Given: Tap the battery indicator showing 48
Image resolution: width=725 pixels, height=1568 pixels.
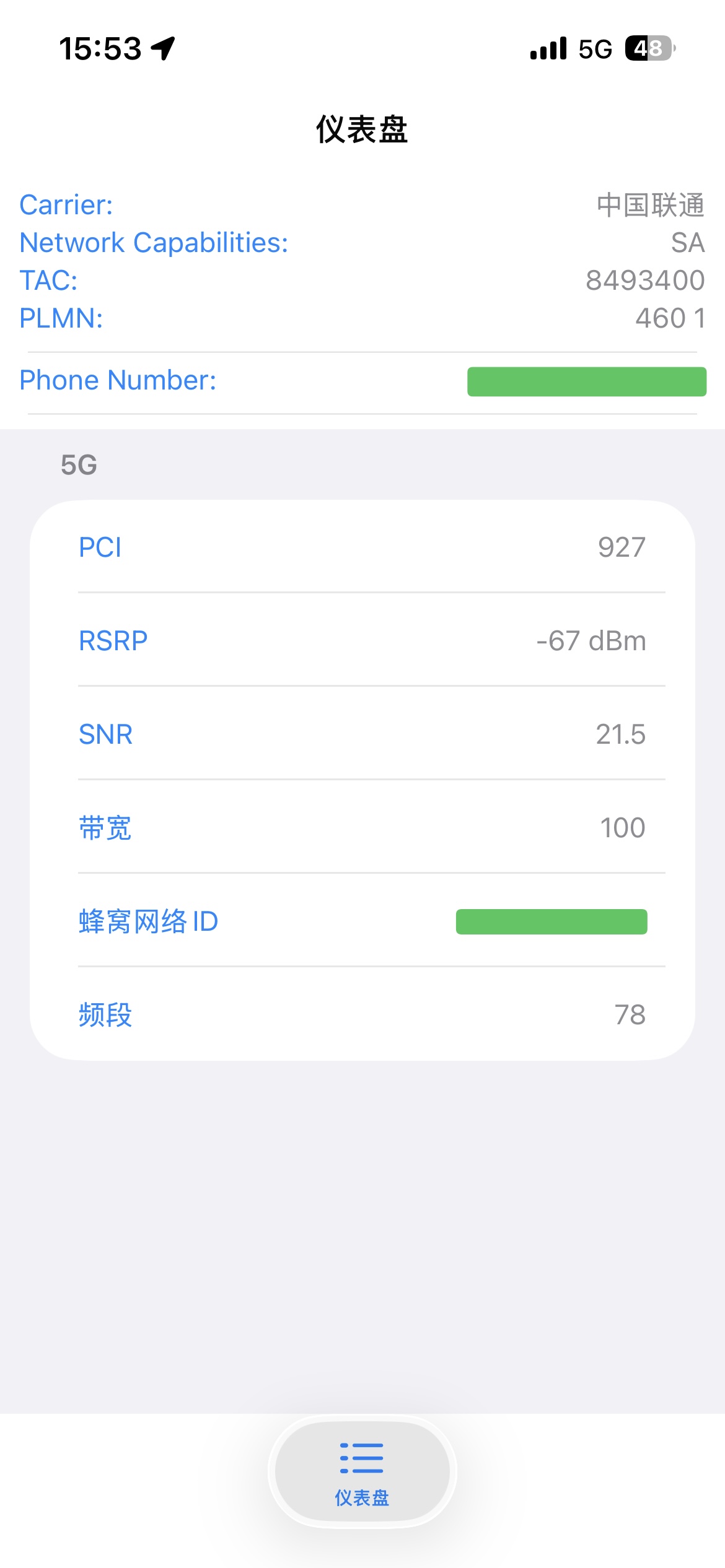Looking at the screenshot, I should [x=647, y=48].
